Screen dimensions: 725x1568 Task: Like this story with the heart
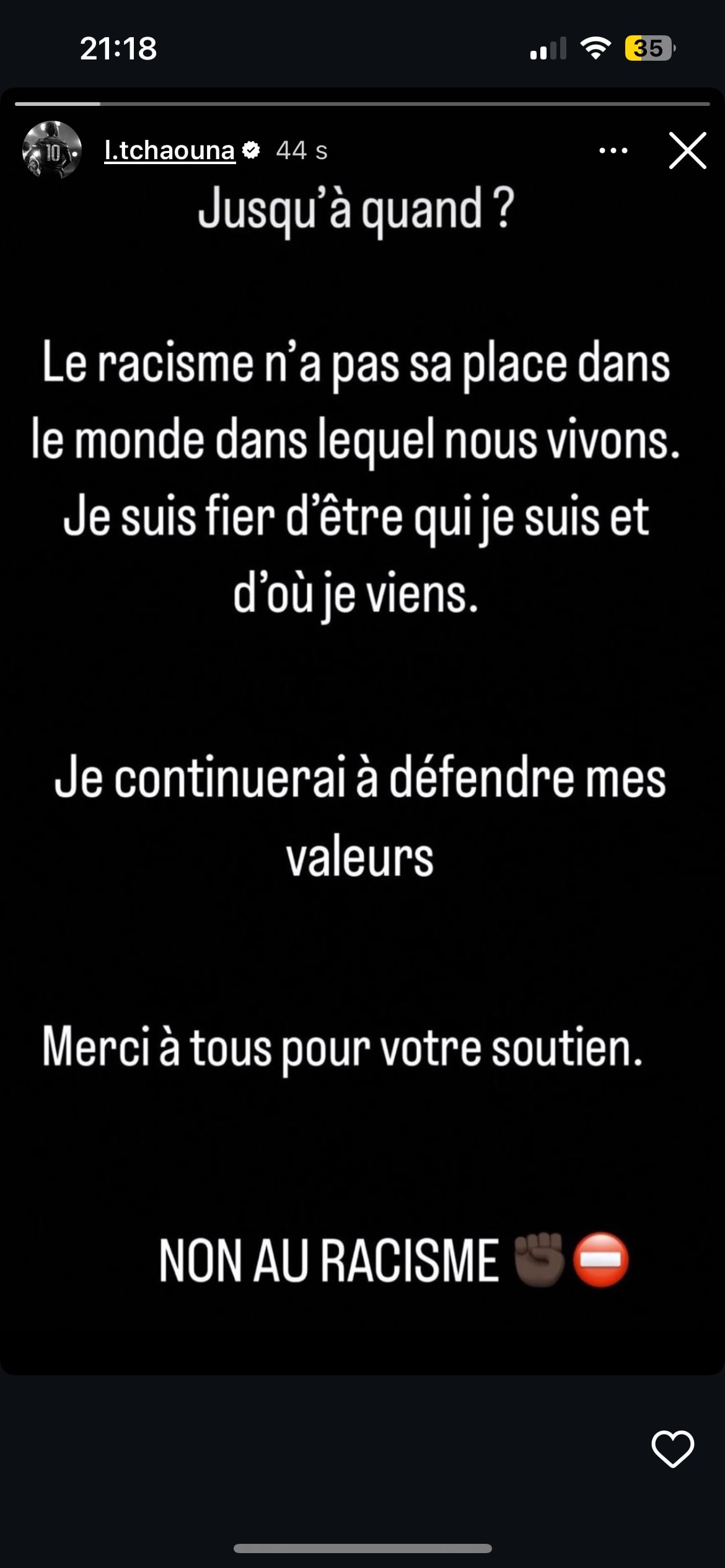click(x=673, y=1449)
